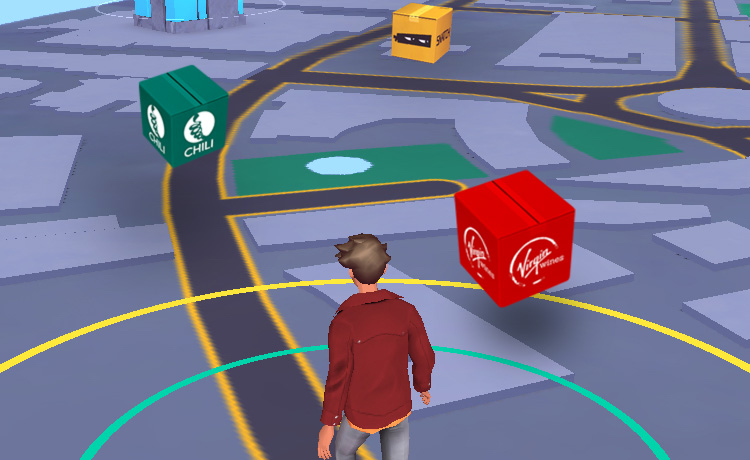
Task: Tap the yellow Snatch cardboard box
Action: tap(421, 34)
